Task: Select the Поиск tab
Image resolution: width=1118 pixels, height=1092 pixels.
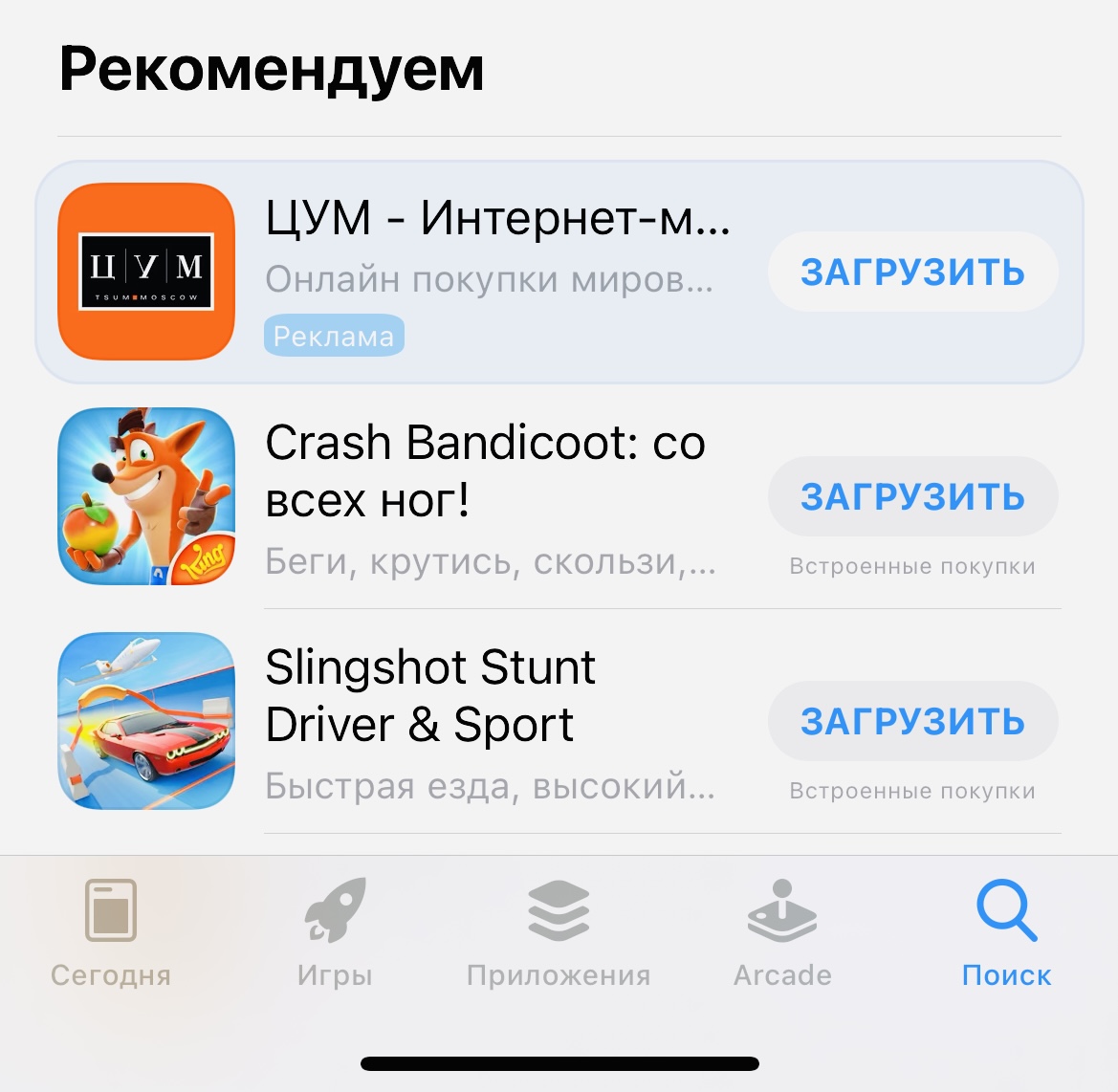Action: (x=1006, y=932)
